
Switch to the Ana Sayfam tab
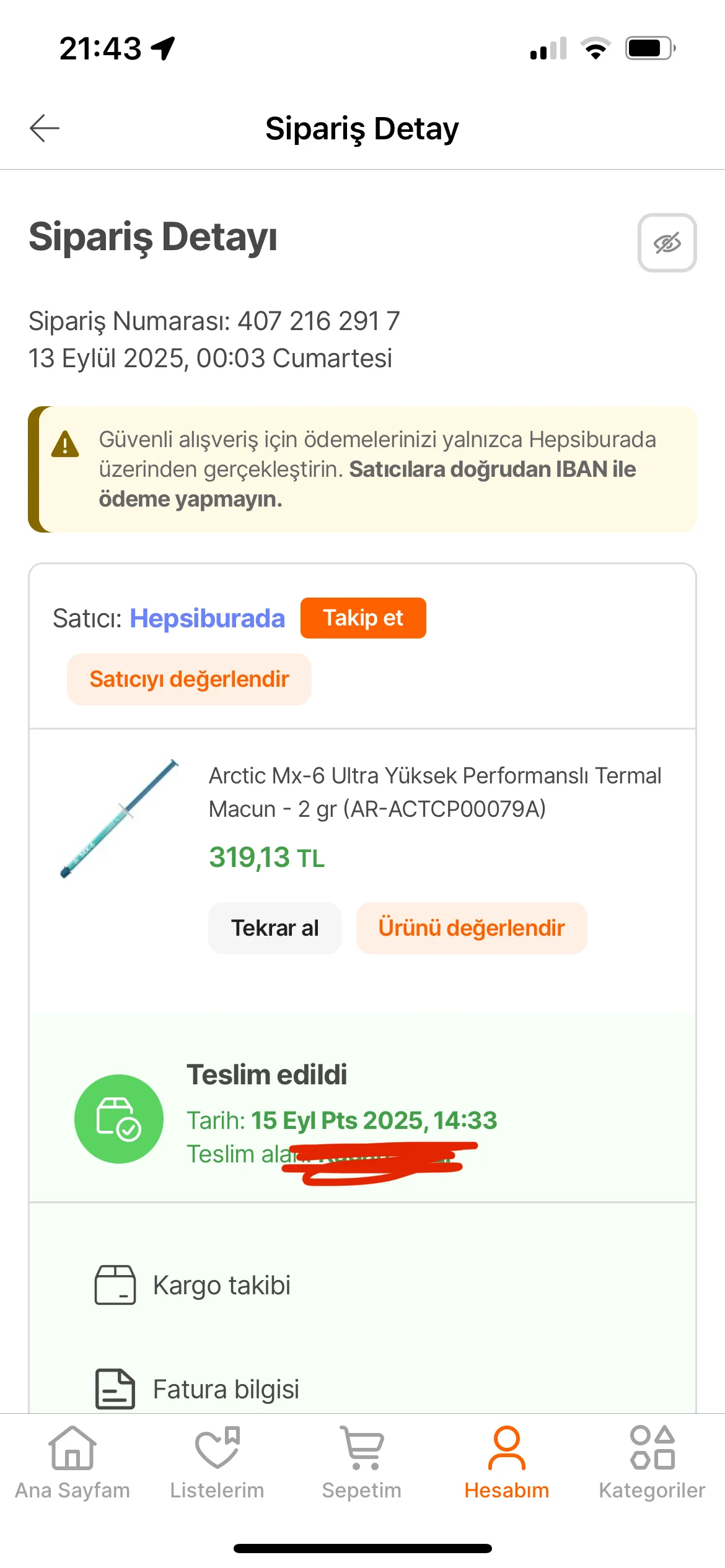tap(72, 1463)
